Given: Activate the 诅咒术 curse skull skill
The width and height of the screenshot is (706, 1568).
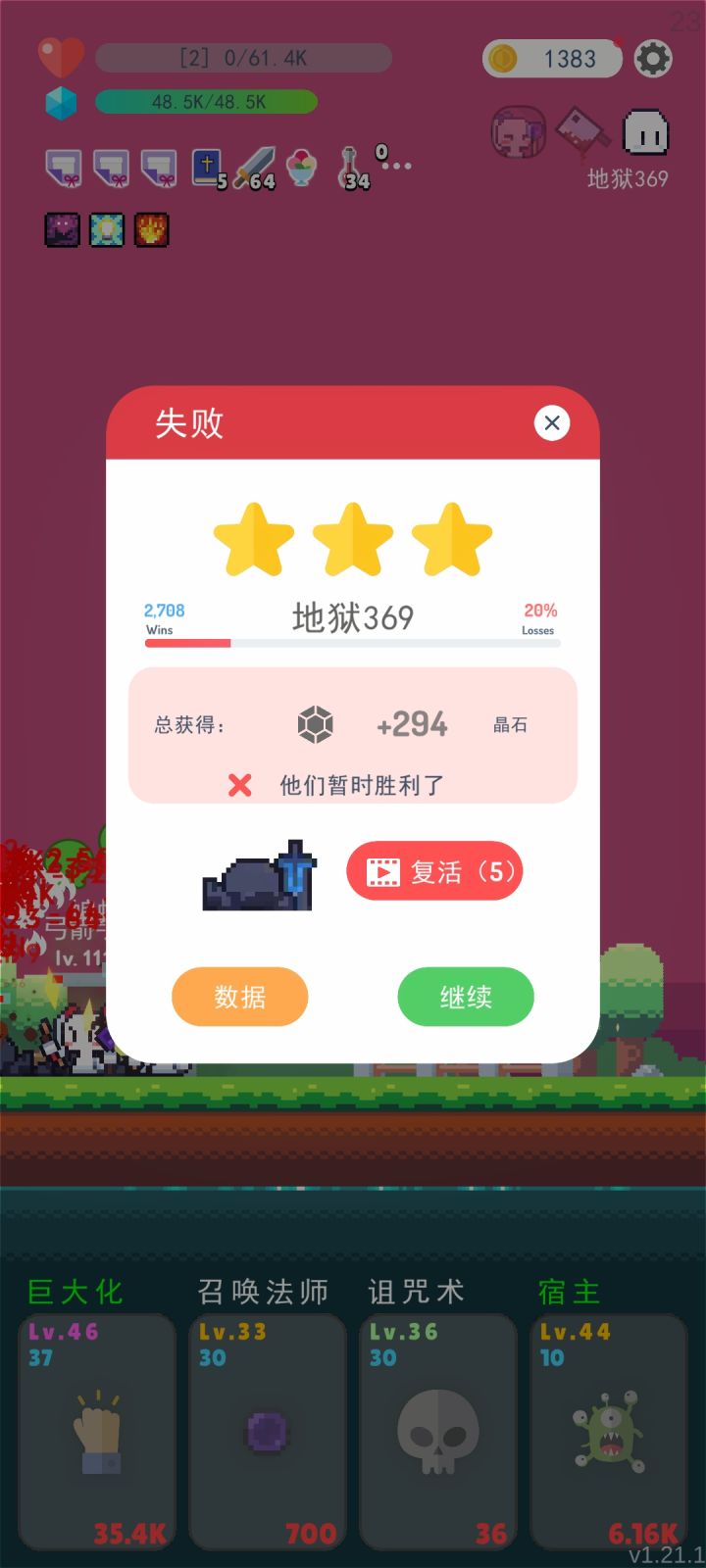Looking at the screenshot, I should [x=437, y=1431].
